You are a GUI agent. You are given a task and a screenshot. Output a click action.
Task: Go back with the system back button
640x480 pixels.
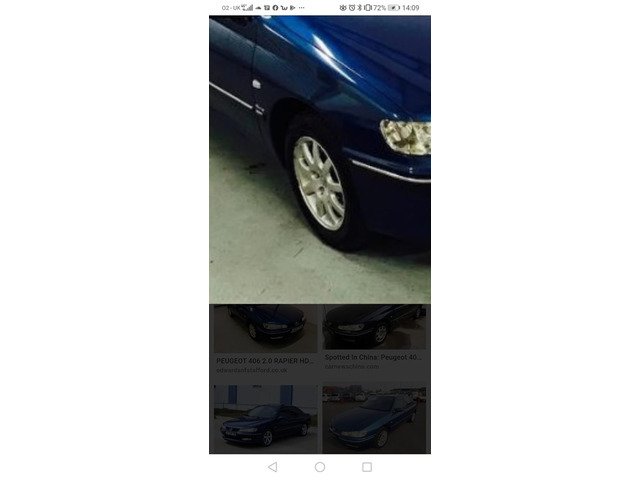[272, 467]
